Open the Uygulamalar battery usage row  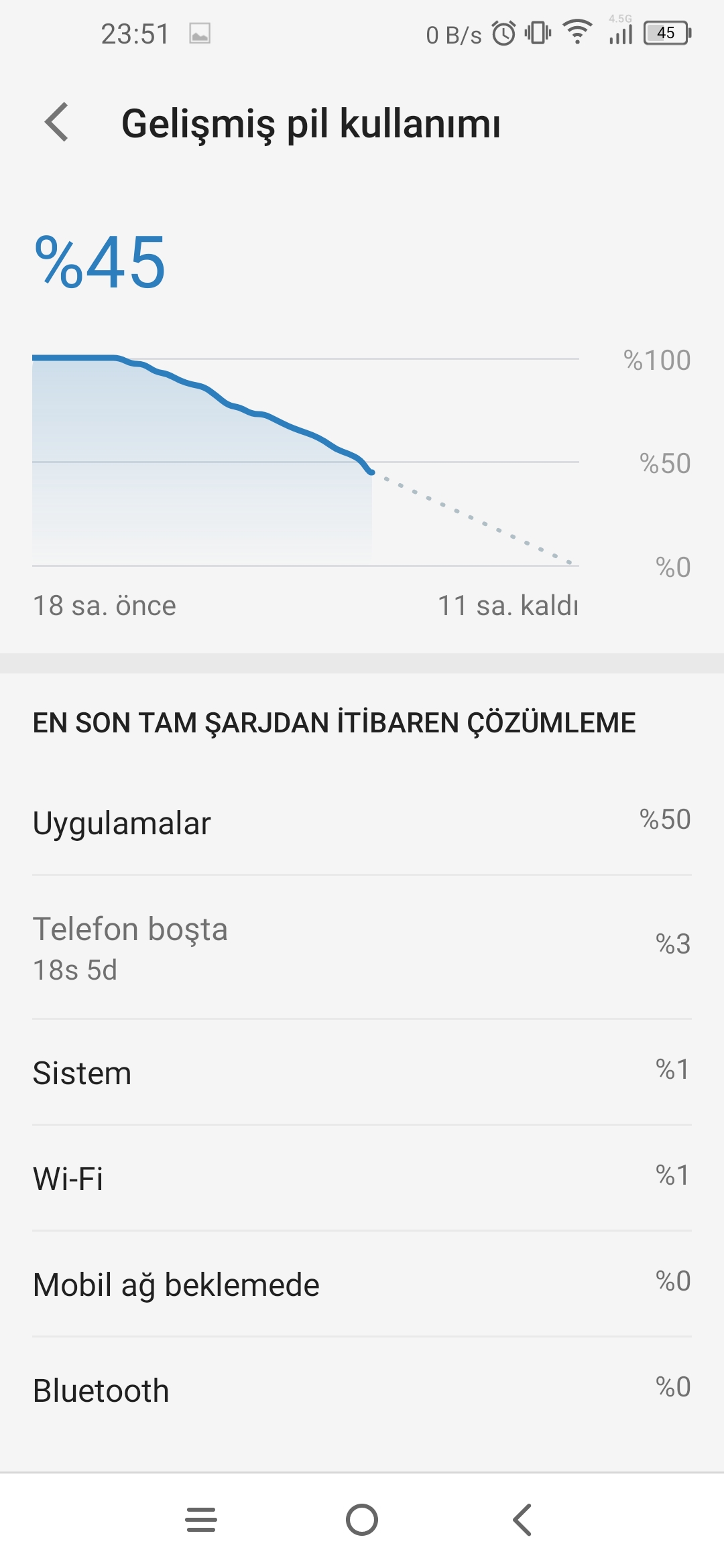pyautogui.click(x=362, y=823)
